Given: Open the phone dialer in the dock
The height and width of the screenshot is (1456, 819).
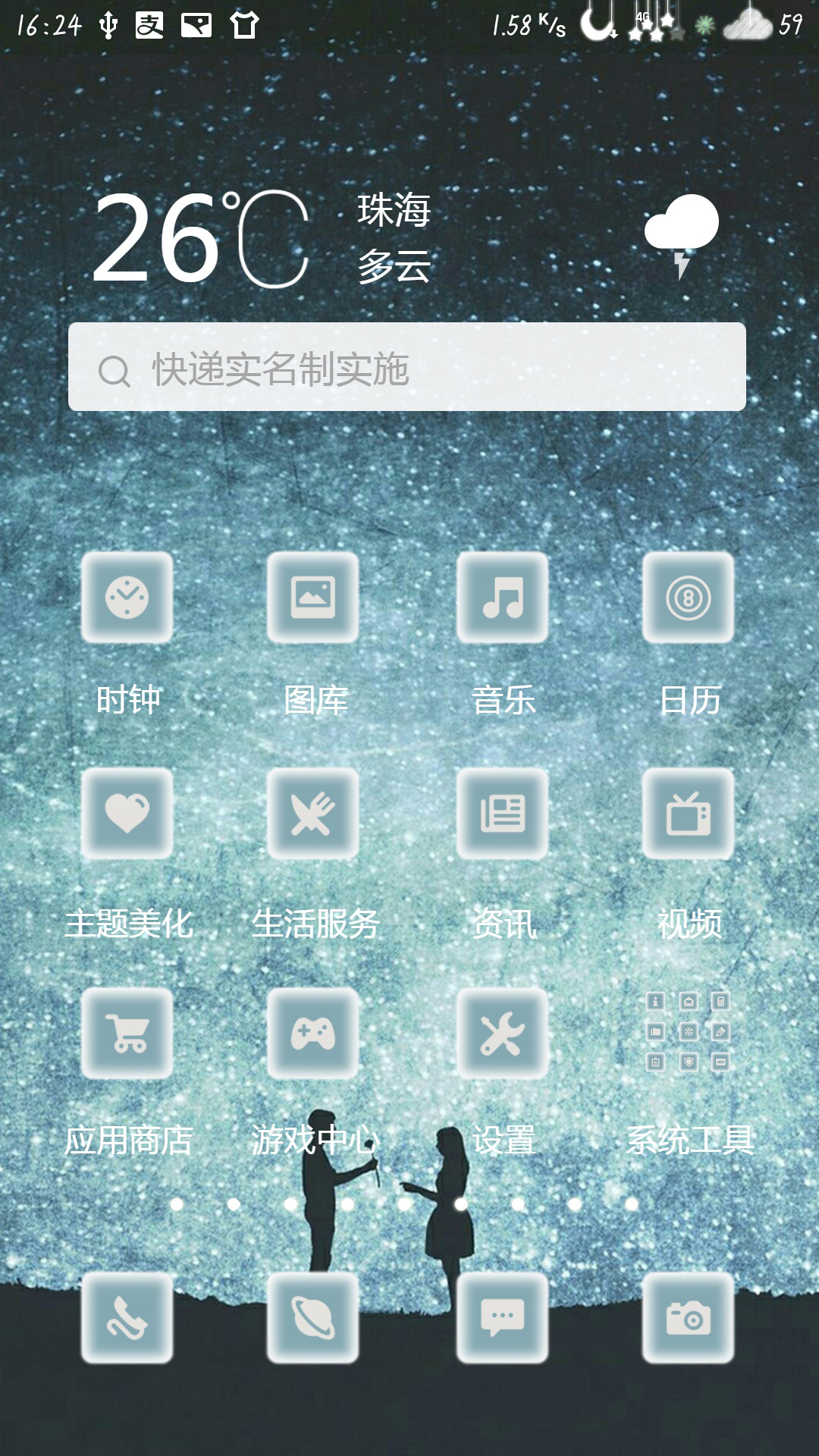Looking at the screenshot, I should (x=127, y=1317).
